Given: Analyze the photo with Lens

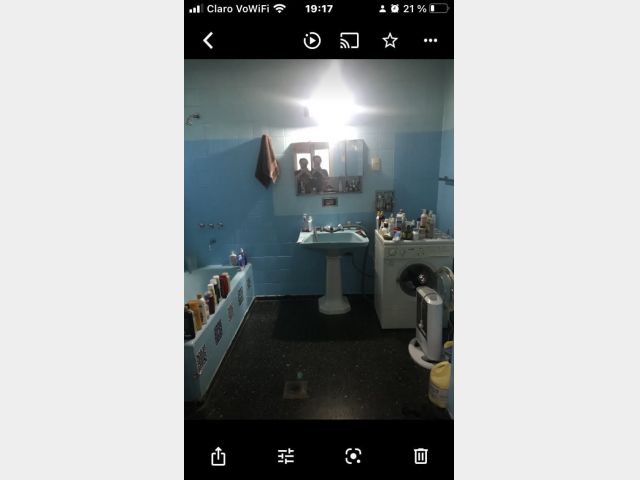Looking at the screenshot, I should tap(353, 456).
